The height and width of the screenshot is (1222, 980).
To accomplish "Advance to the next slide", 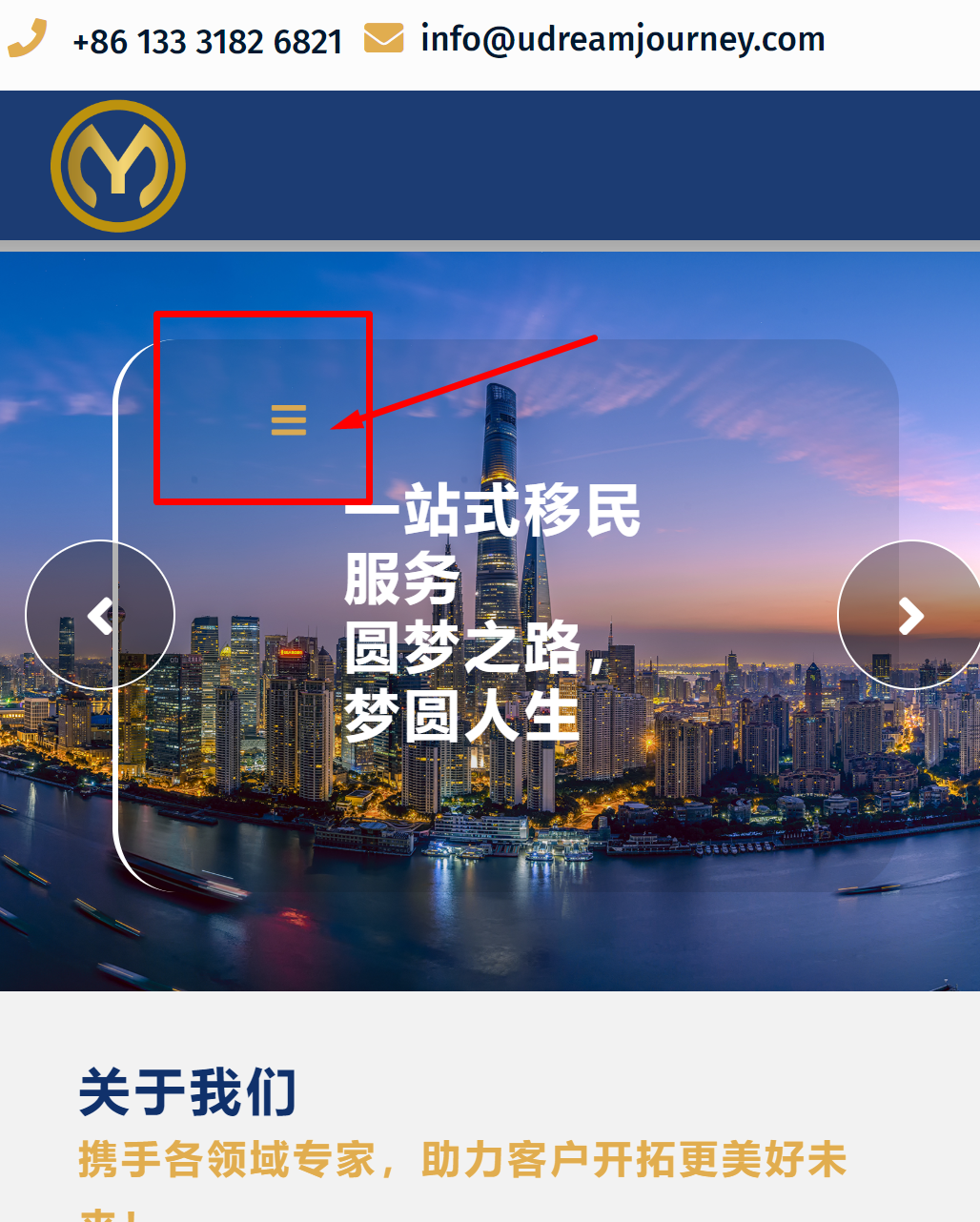I will coord(910,615).
